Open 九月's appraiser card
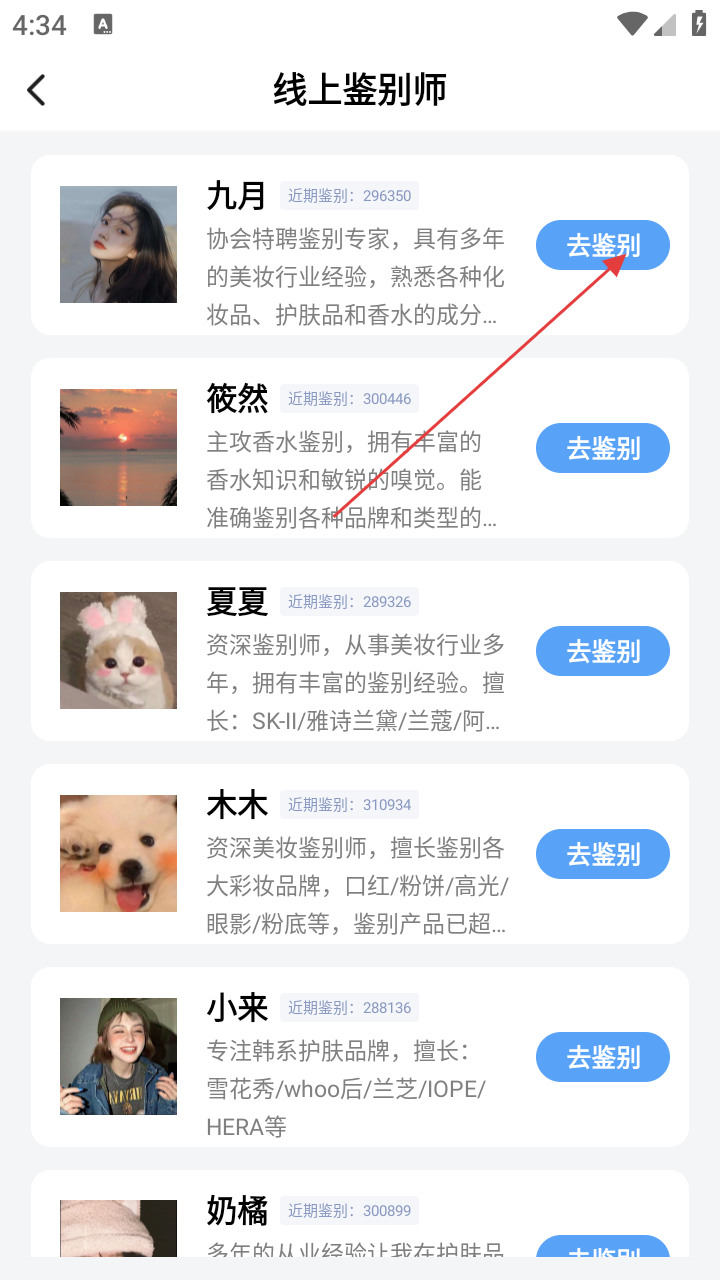 coord(300,245)
